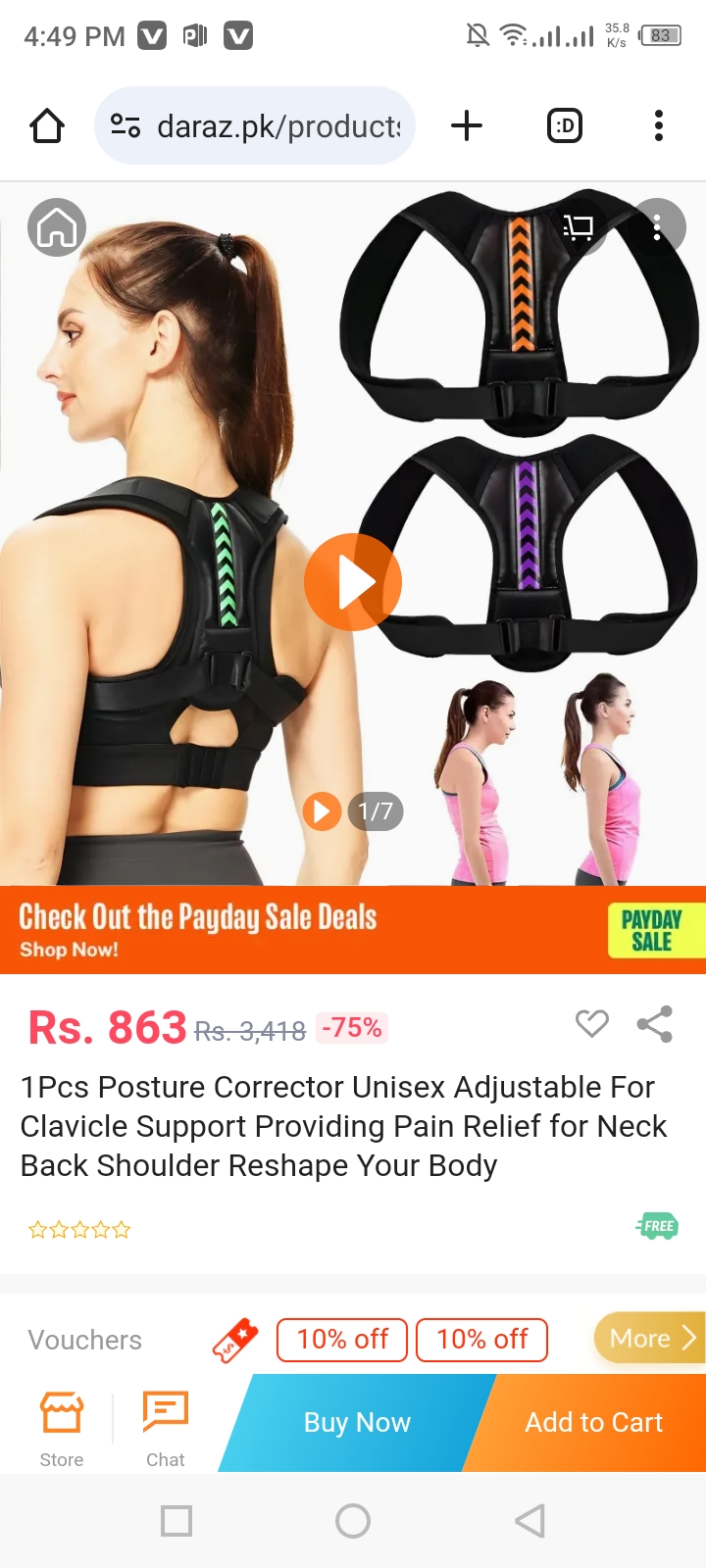Screen dimensions: 706x1568
Task: Add to Cart
Action: 593,1422
